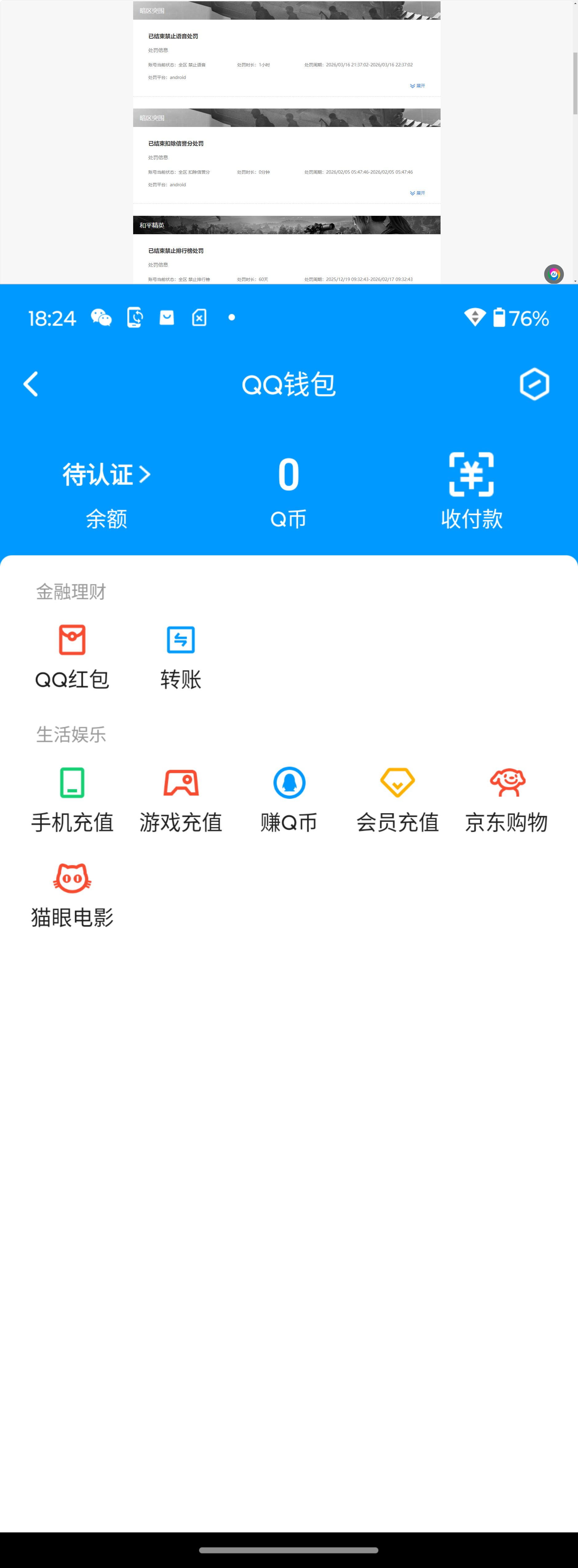Expand the 禁止语音处罚 card with 展开
578x1568 pixels.
tap(417, 86)
